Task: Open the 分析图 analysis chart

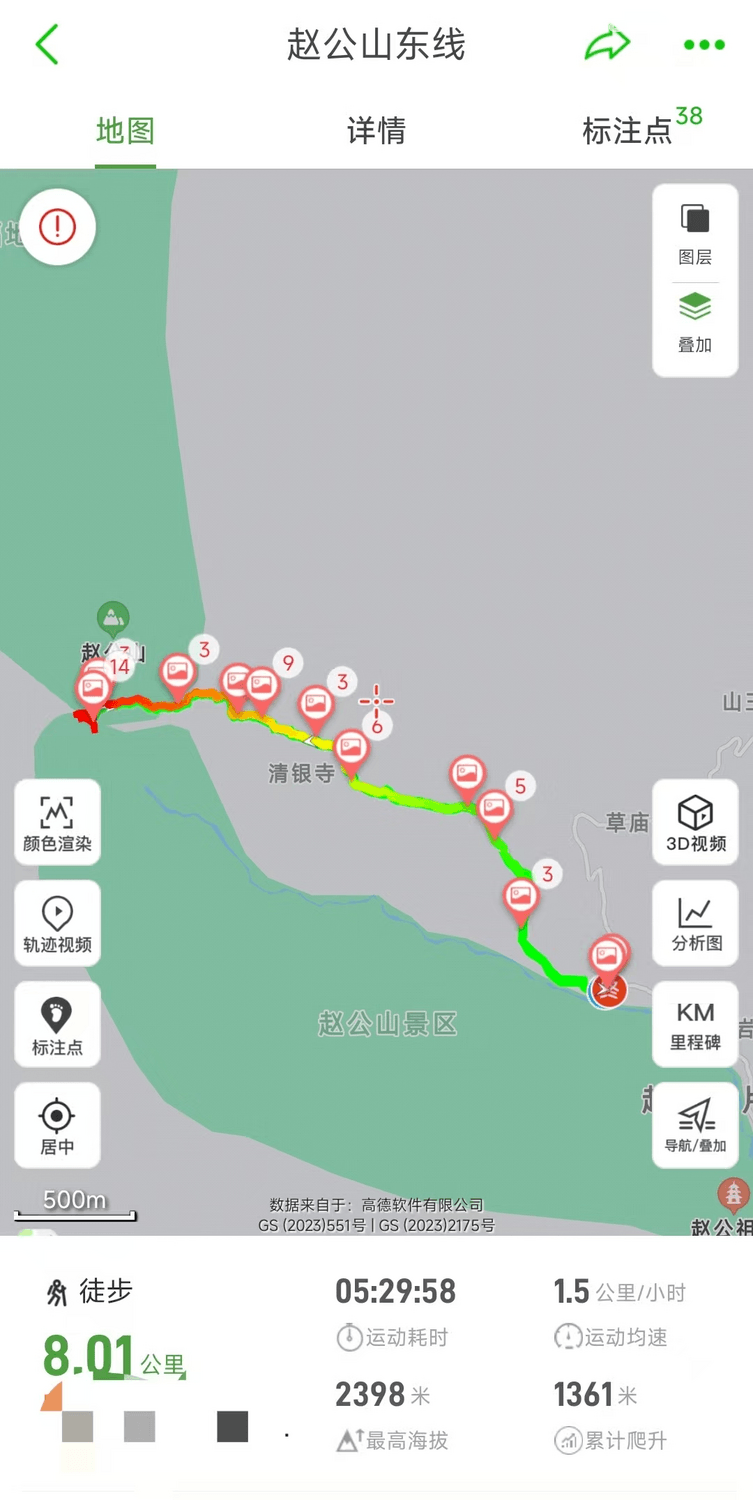Action: [x=695, y=924]
